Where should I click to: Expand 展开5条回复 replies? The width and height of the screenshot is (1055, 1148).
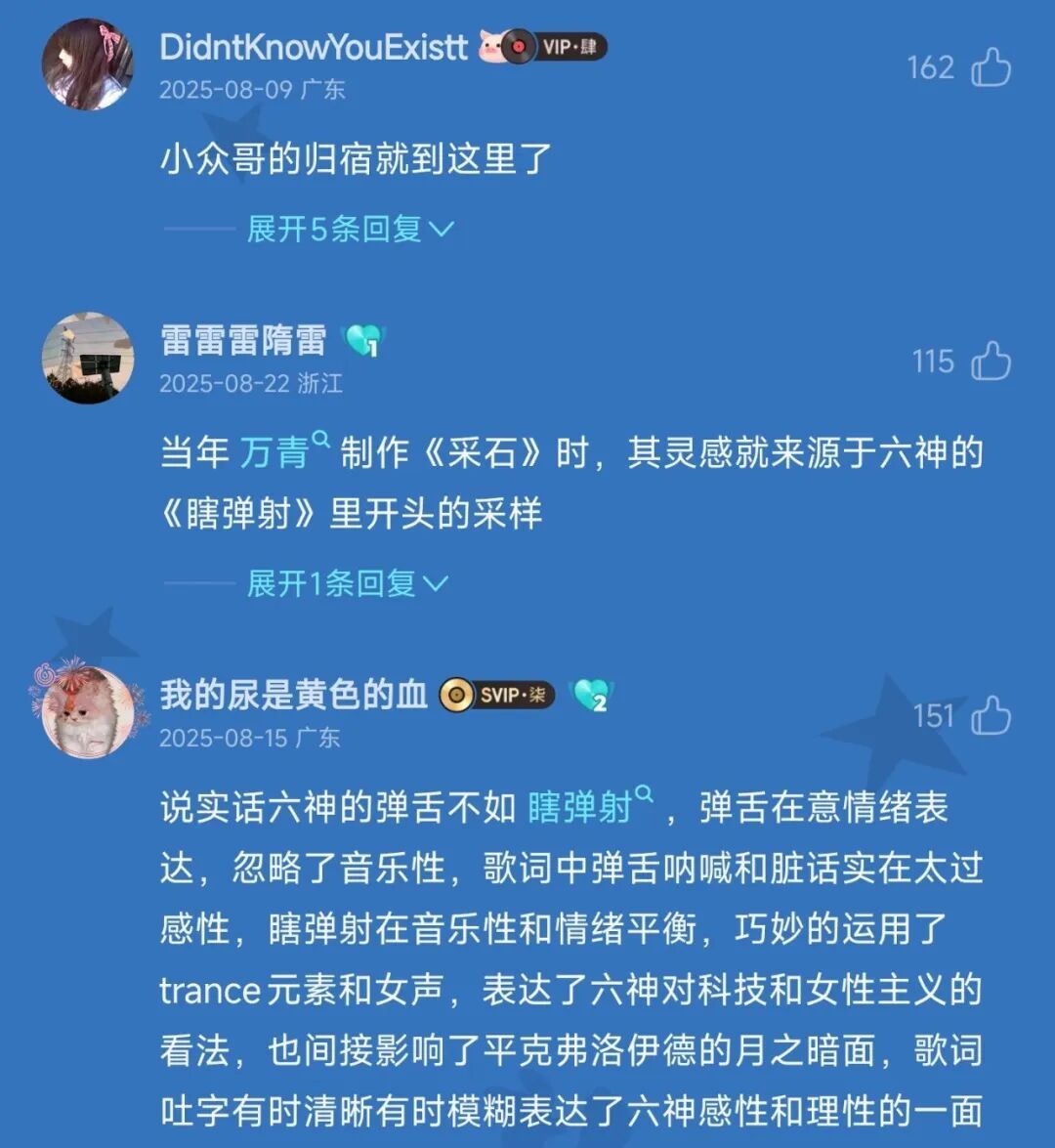pos(349,229)
